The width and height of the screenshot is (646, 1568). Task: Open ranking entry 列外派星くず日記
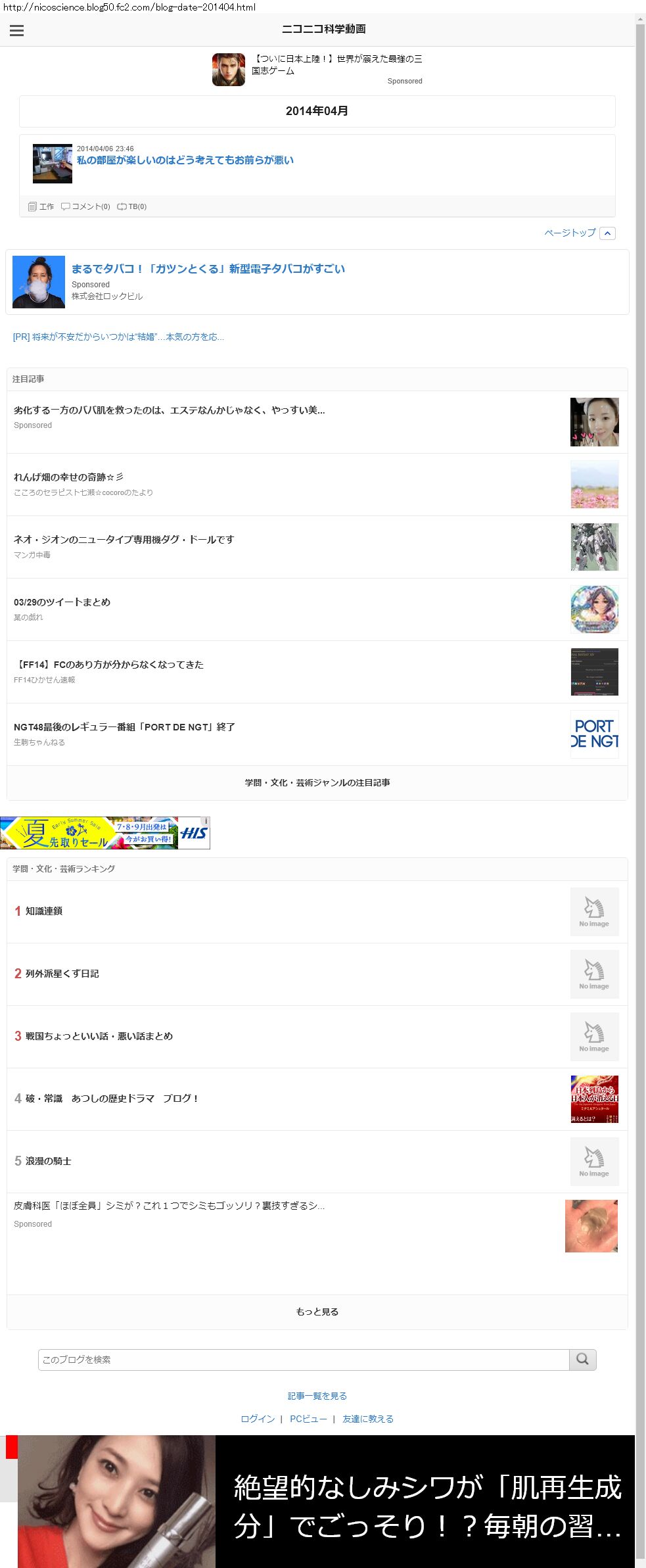62,974
